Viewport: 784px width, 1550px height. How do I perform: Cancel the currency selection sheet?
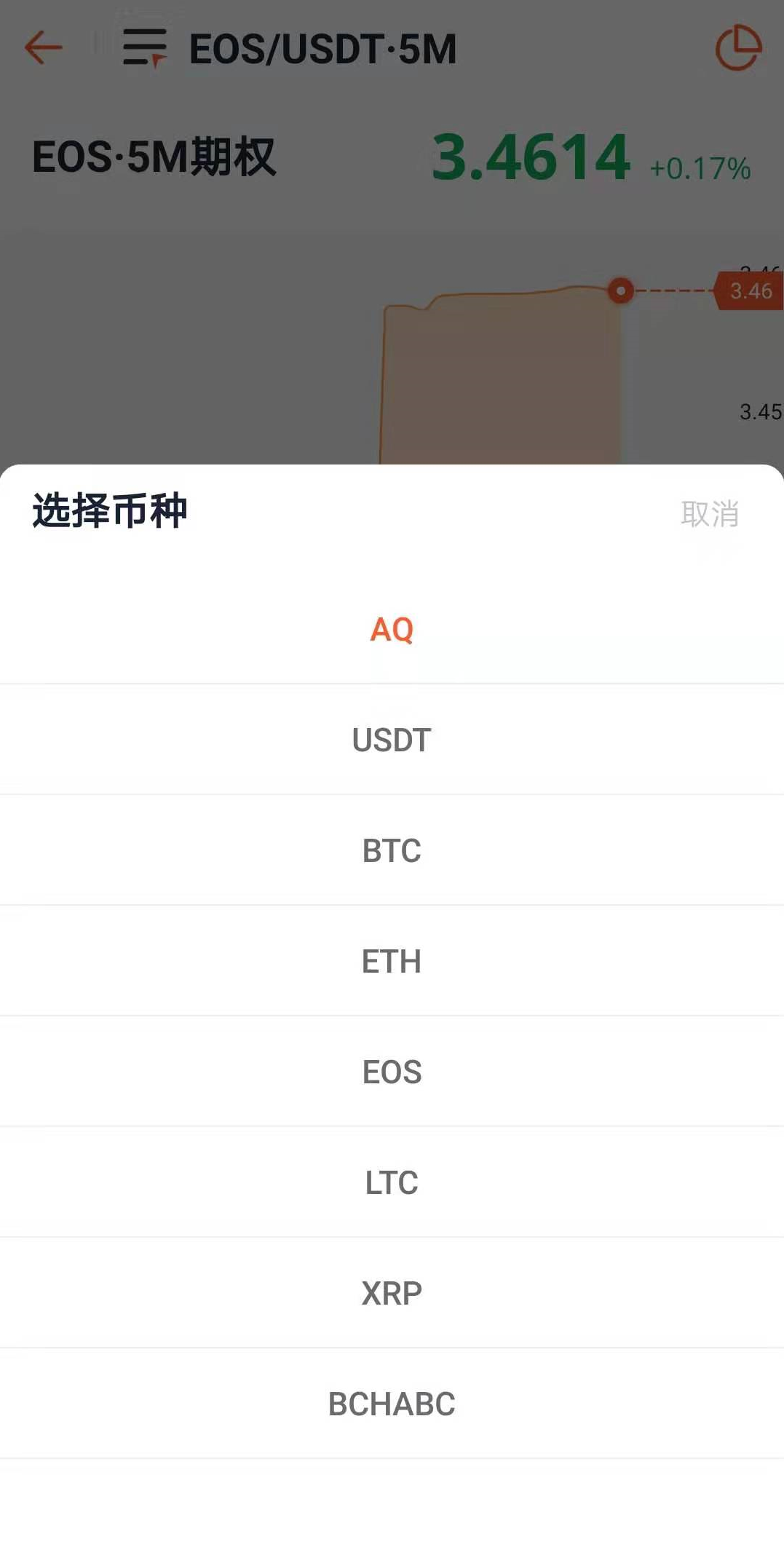click(710, 513)
